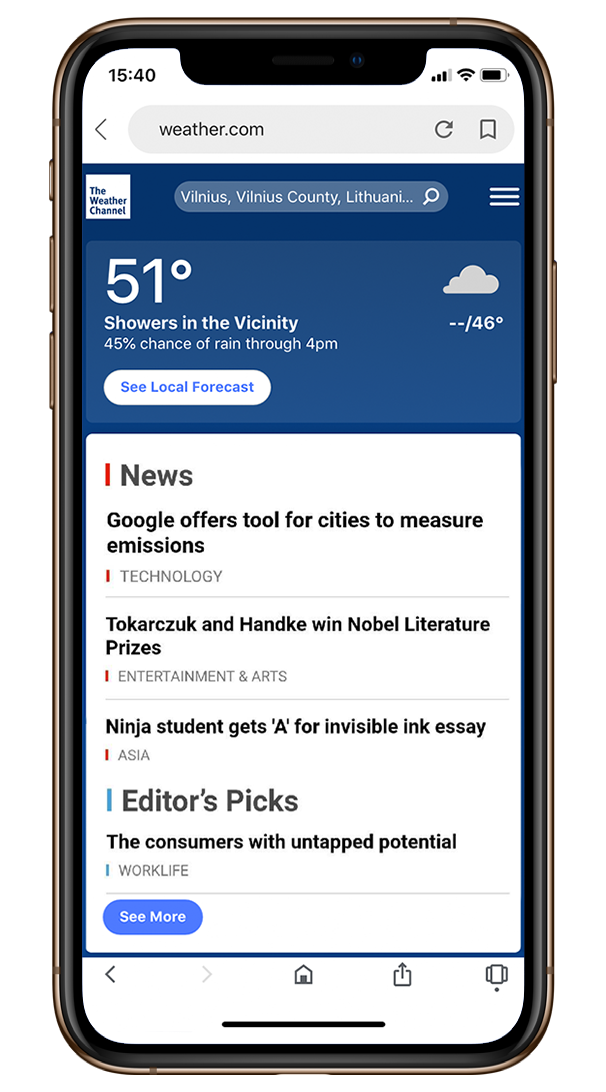The image size is (606, 1092).
Task: Go back using the bottom toolbar arrow
Action: (110, 974)
